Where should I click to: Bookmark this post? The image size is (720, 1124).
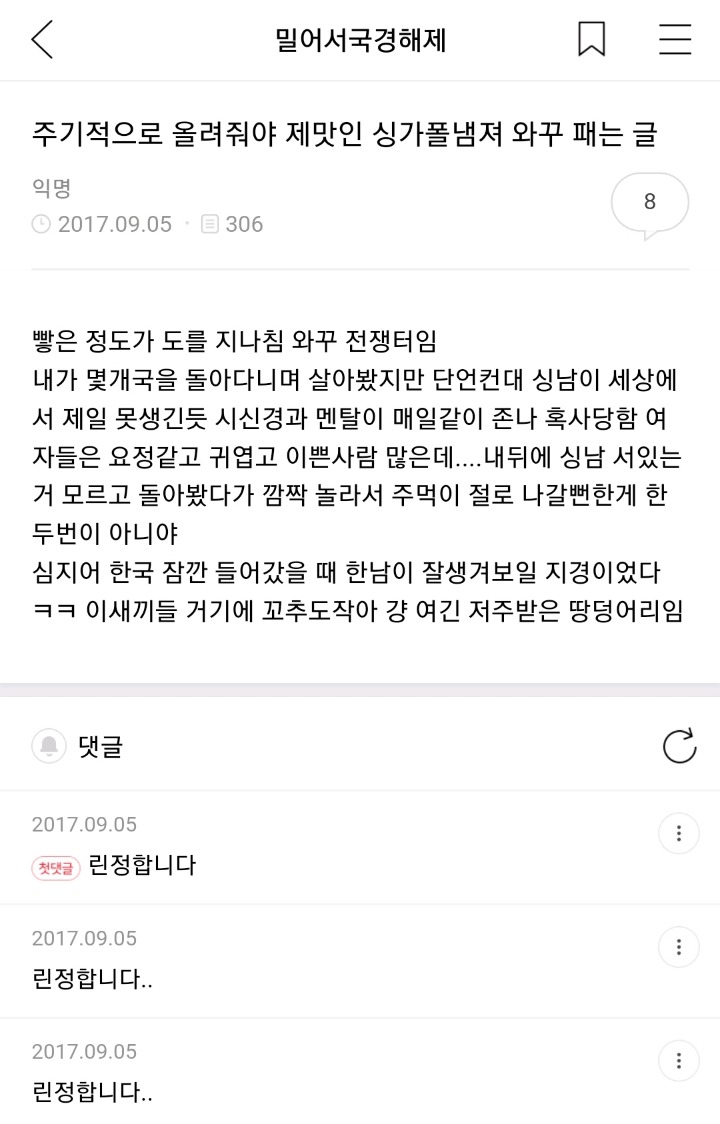point(592,40)
